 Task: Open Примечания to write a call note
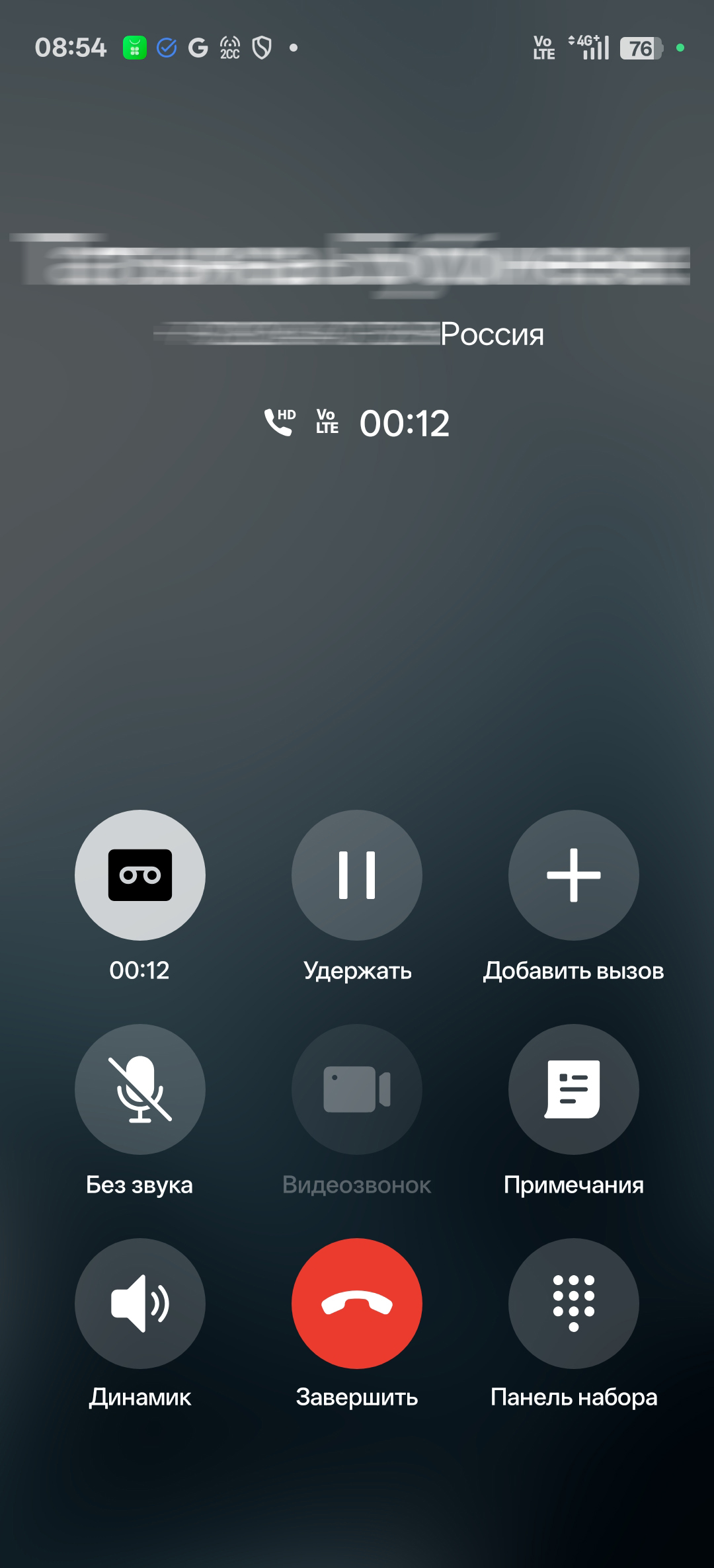coord(573,1089)
